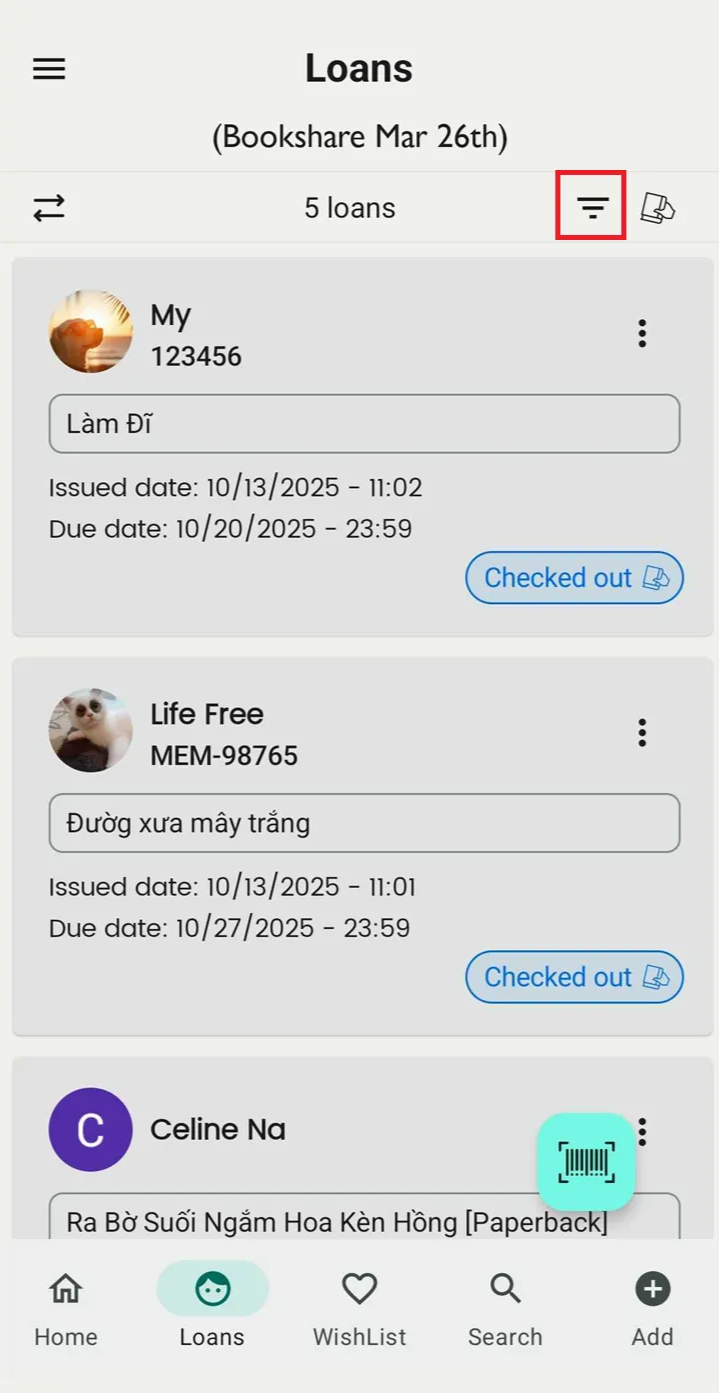Open the Search tab
This screenshot has width=719, height=1393.
tap(505, 1309)
